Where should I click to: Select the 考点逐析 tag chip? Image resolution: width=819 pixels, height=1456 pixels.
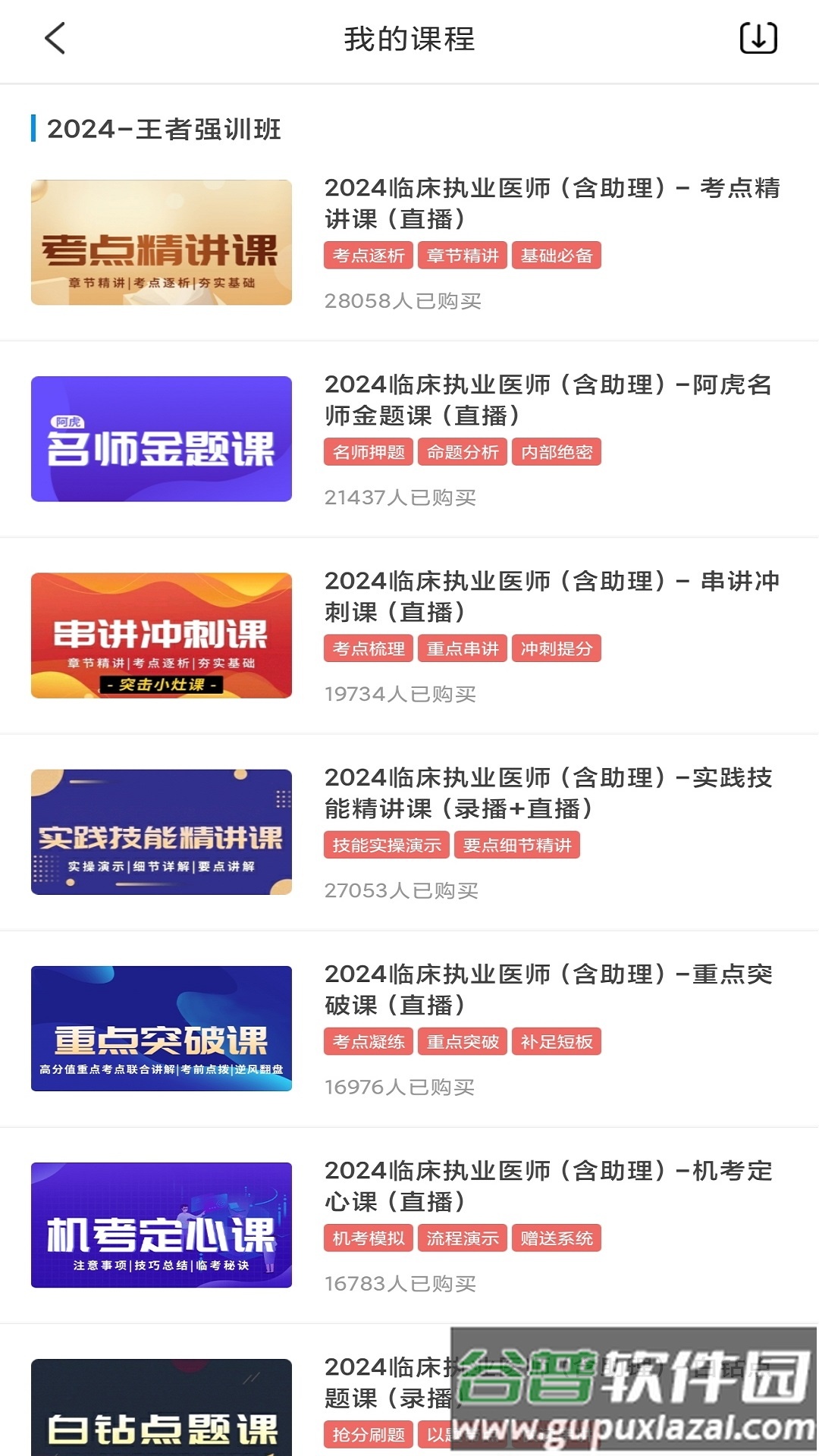point(369,256)
